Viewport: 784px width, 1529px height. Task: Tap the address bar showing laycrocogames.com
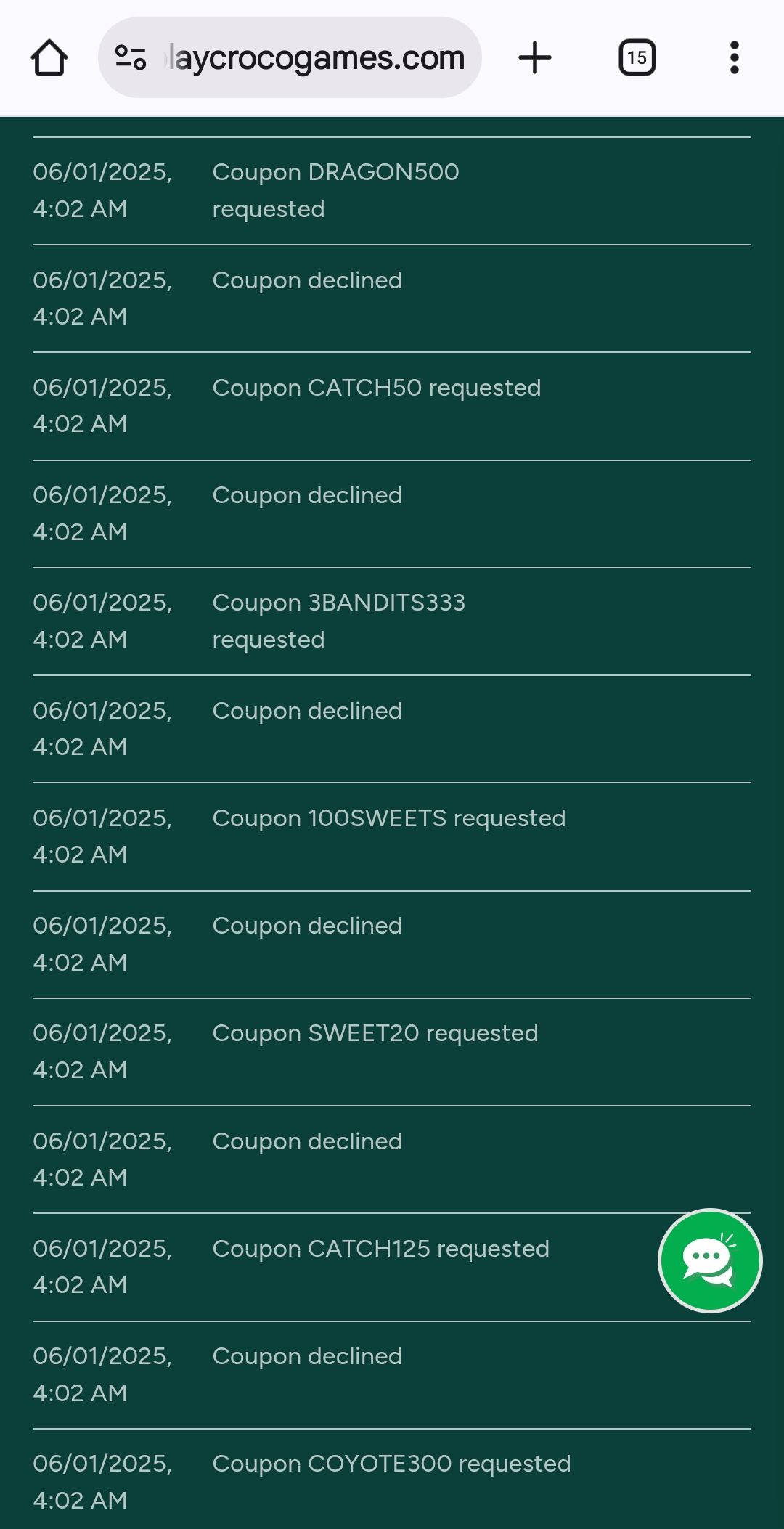pyautogui.click(x=316, y=58)
